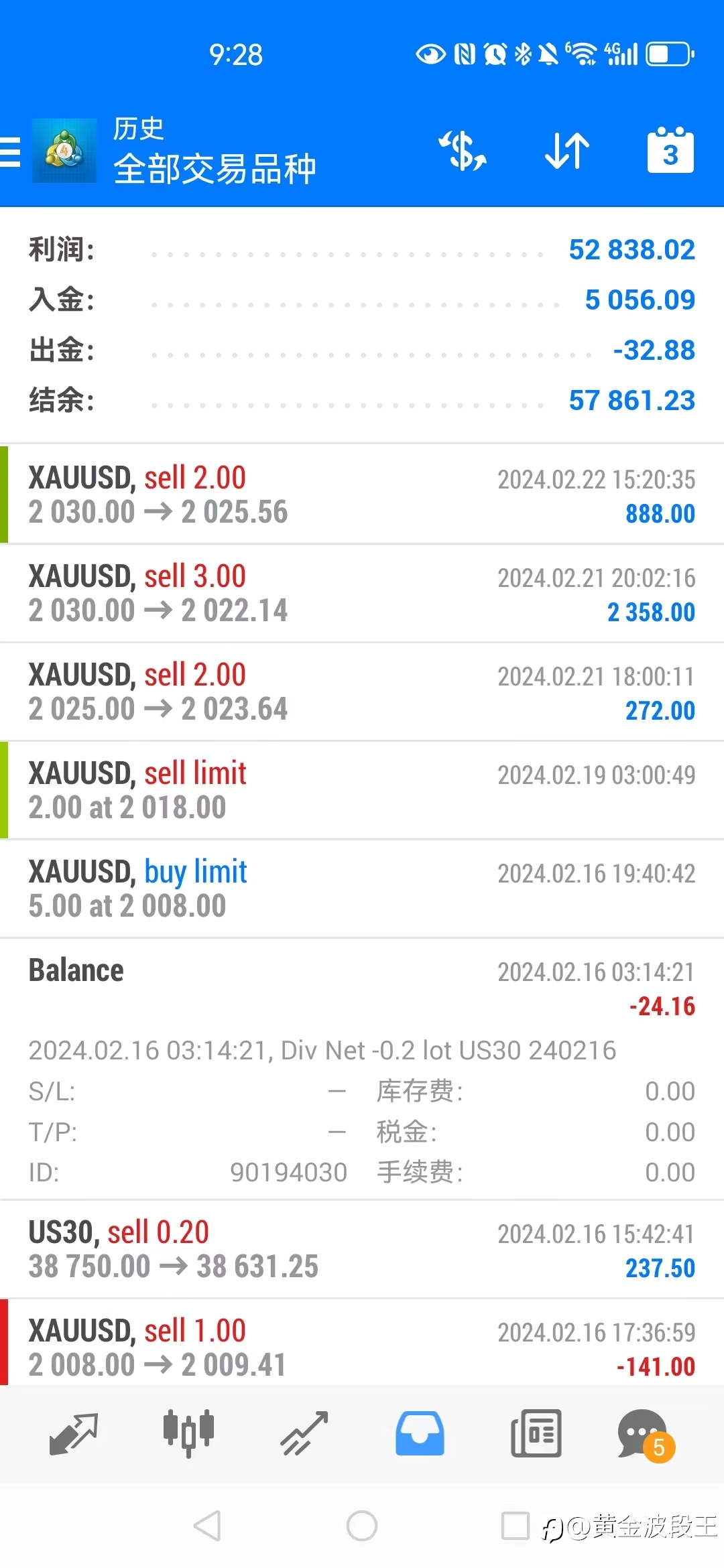The height and width of the screenshot is (1568, 724).
Task: Expand the XAUUSD sell limit order
Action: [x=362, y=790]
